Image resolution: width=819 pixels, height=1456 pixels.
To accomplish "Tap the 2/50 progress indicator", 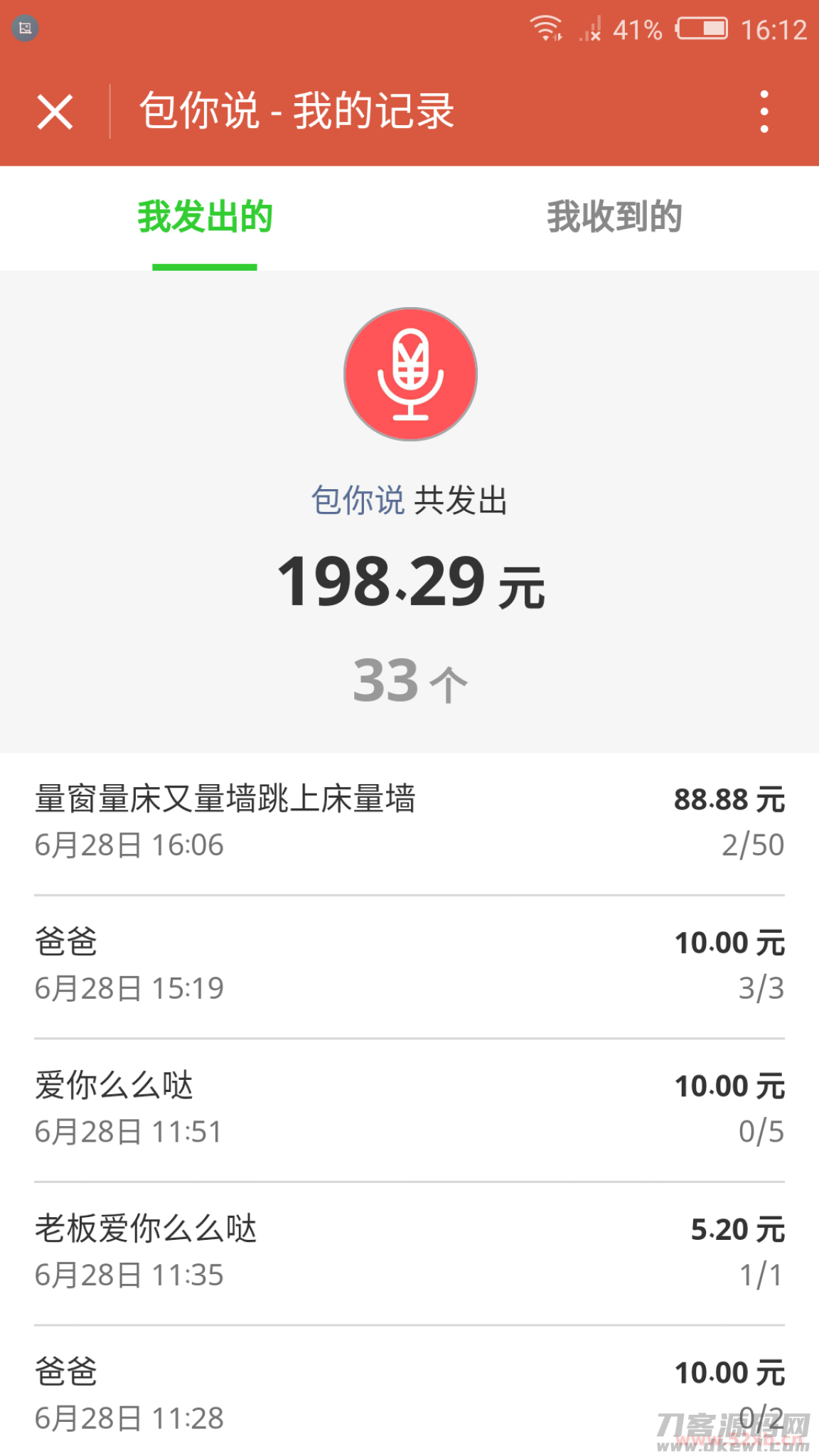I will coord(754,845).
